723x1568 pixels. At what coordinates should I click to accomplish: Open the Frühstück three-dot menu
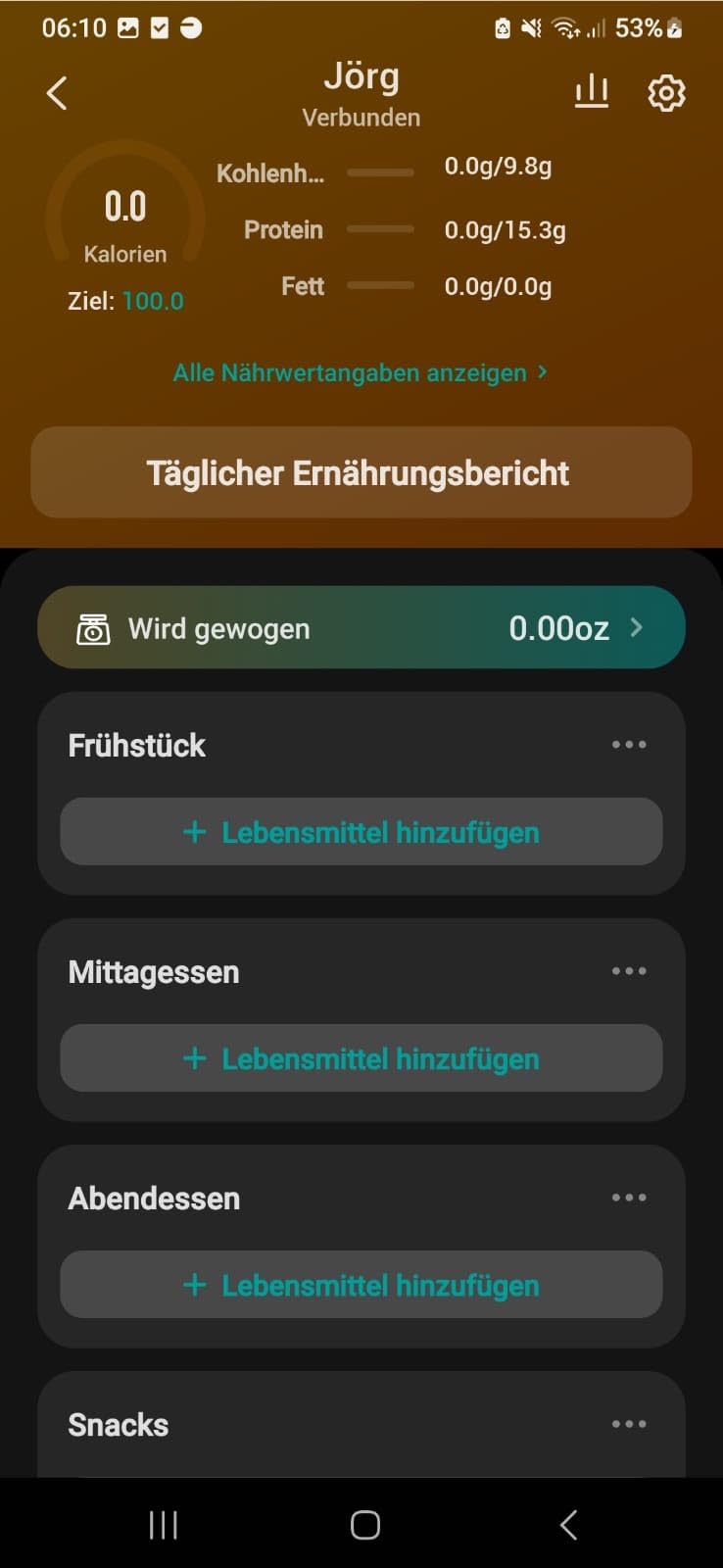click(628, 745)
